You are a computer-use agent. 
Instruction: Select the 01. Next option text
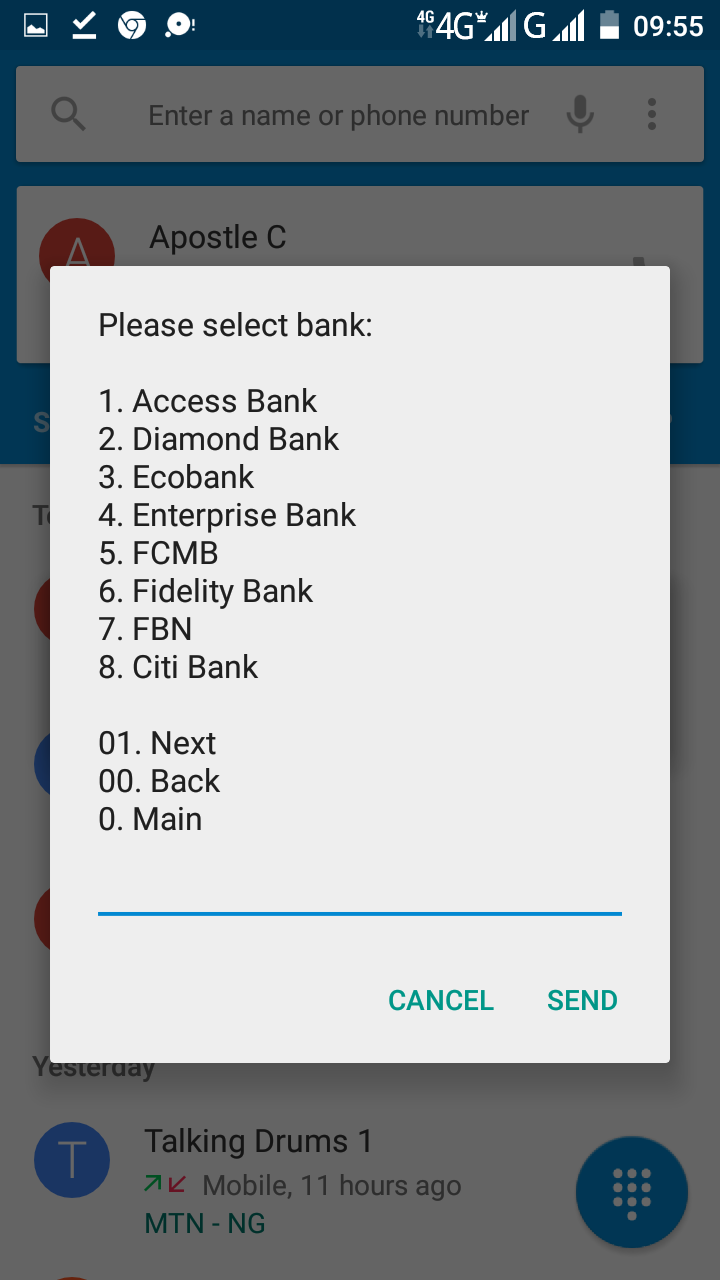click(x=156, y=743)
